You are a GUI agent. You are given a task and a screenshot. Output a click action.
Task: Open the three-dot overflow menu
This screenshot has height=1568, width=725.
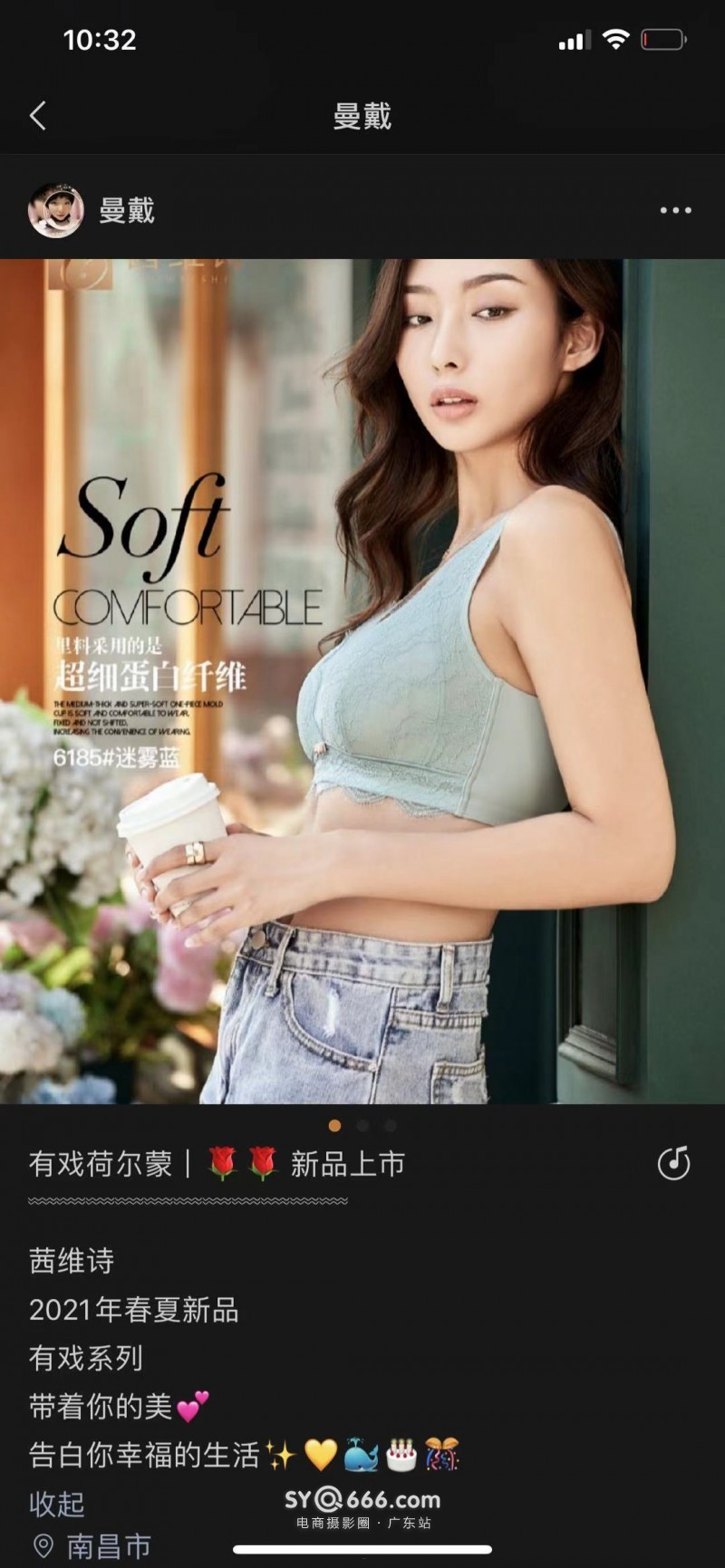(x=675, y=210)
